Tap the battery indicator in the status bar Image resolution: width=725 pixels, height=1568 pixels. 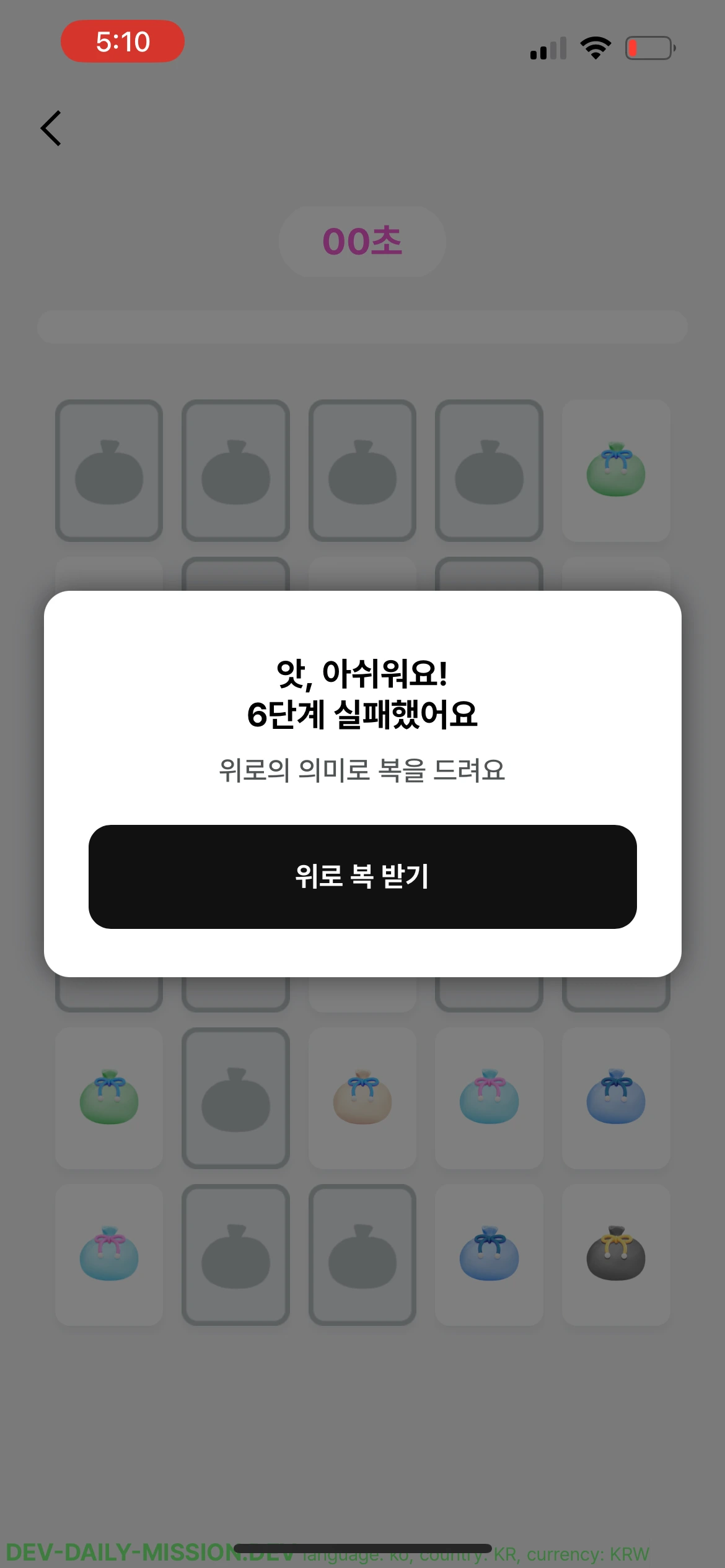tap(647, 47)
